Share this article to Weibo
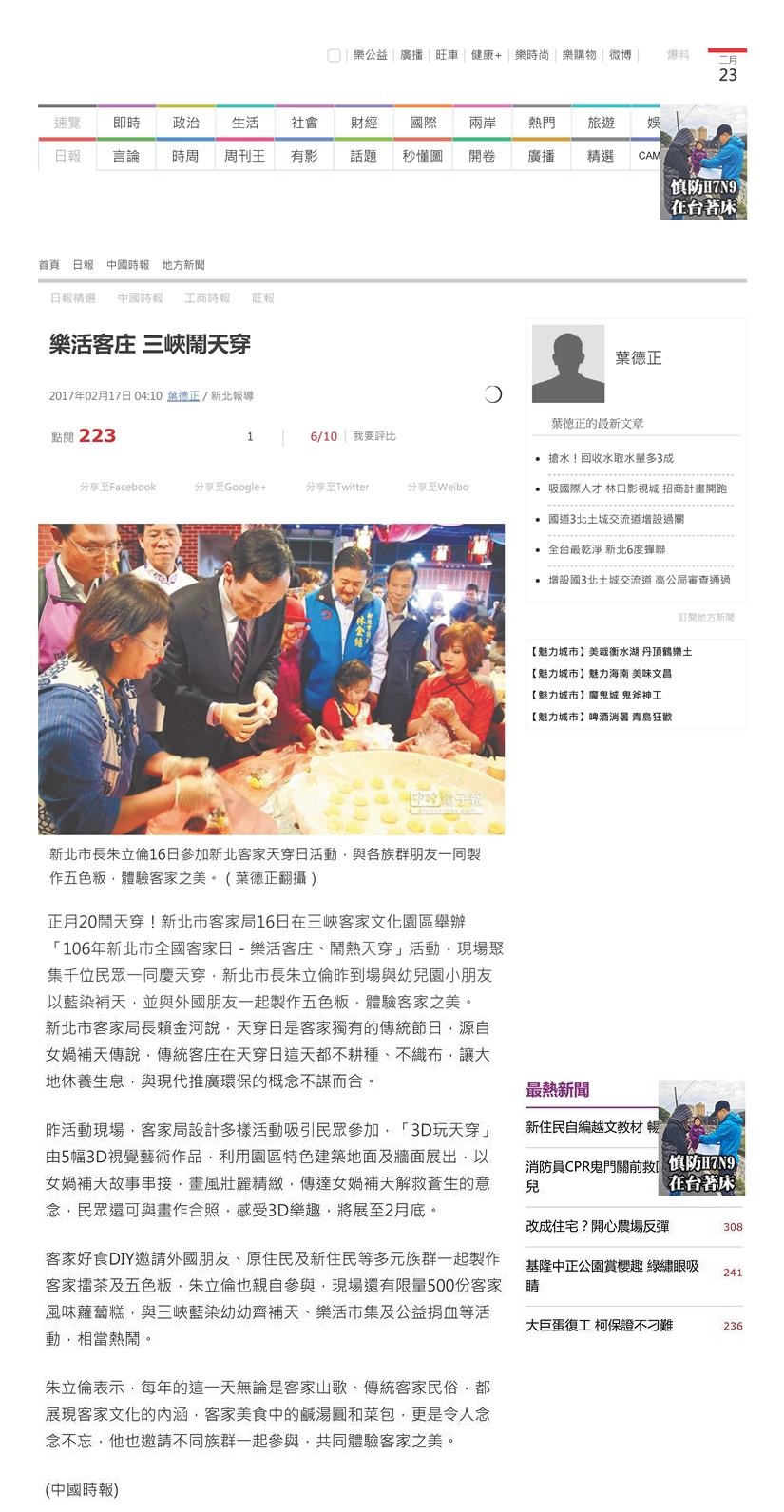Screen dimensions: 784x1512 [438, 487]
